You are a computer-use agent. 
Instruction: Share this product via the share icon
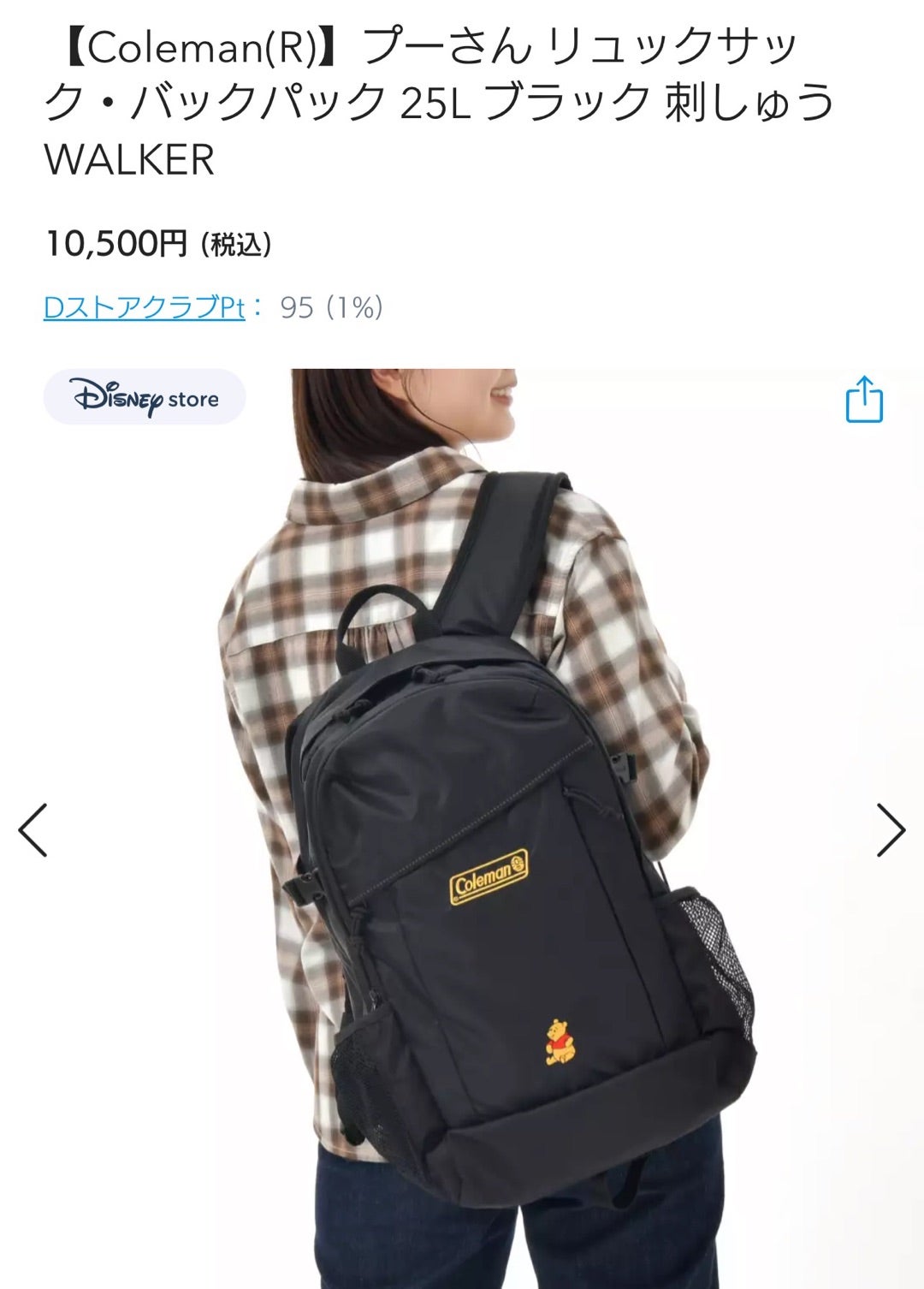tap(864, 400)
